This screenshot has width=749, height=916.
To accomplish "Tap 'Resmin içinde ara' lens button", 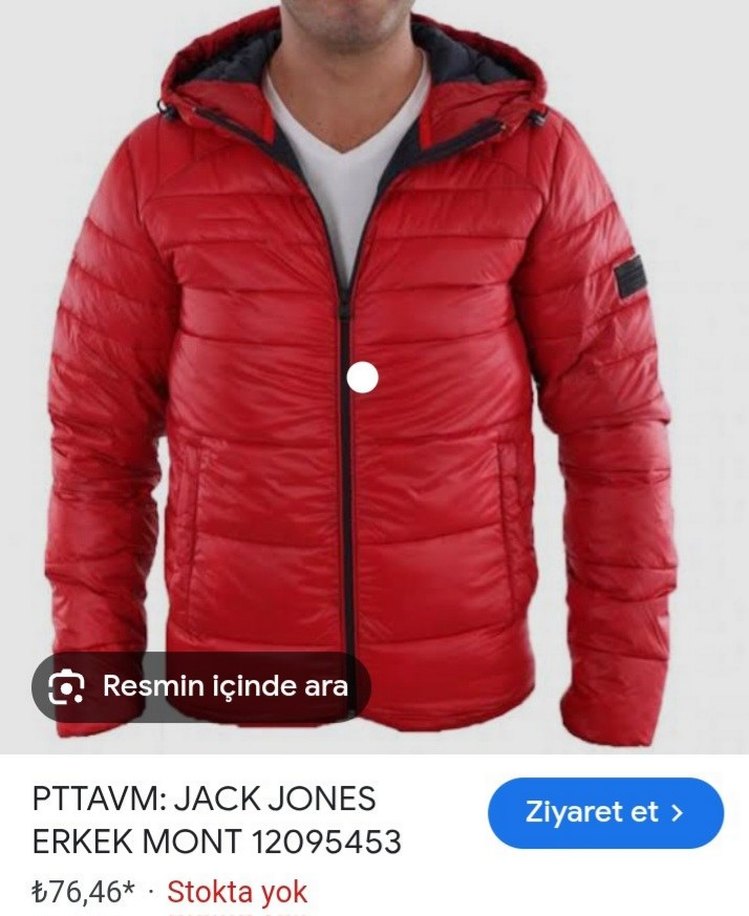I will (201, 686).
